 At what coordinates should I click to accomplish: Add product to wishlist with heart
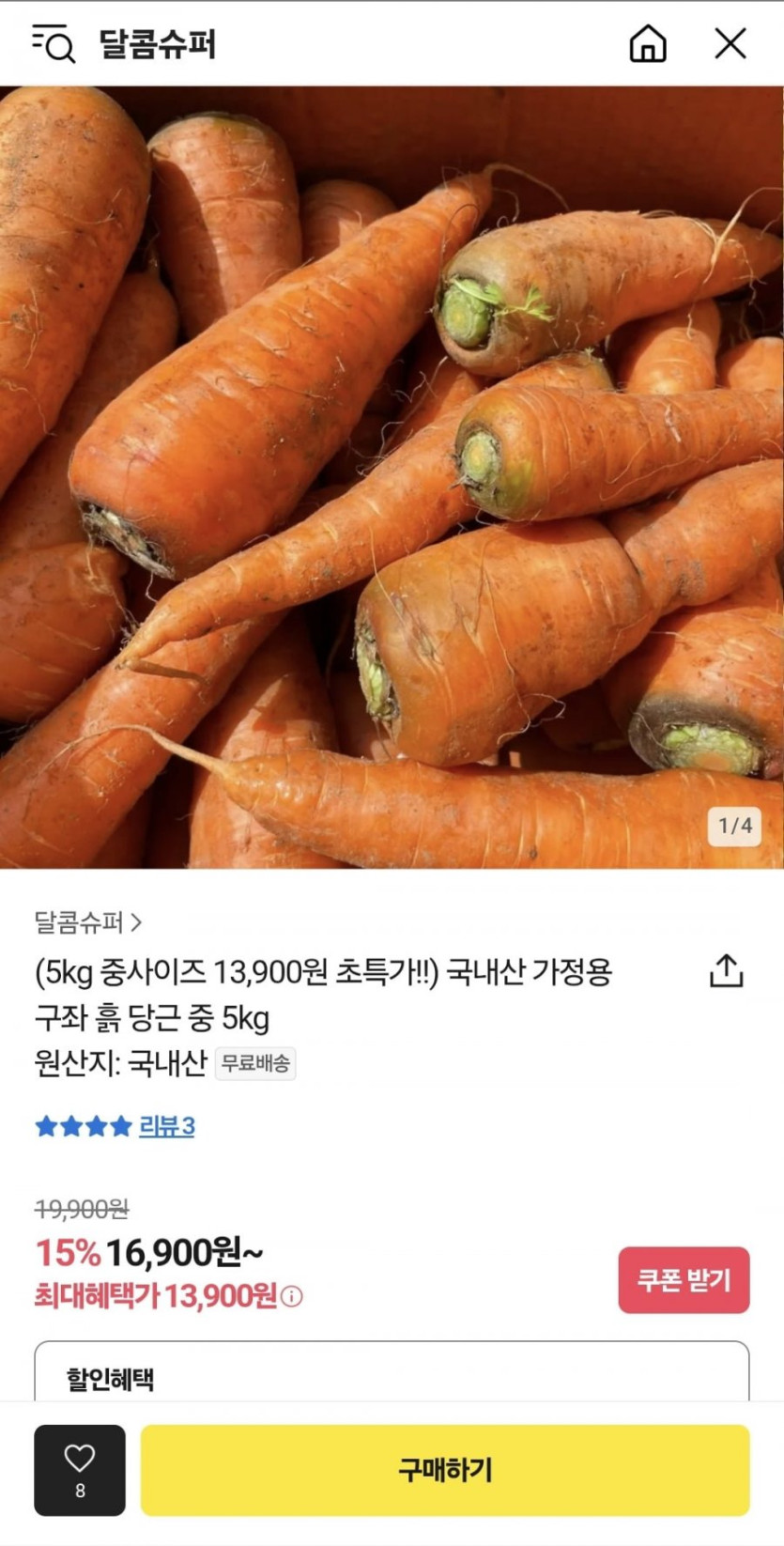tap(80, 1469)
